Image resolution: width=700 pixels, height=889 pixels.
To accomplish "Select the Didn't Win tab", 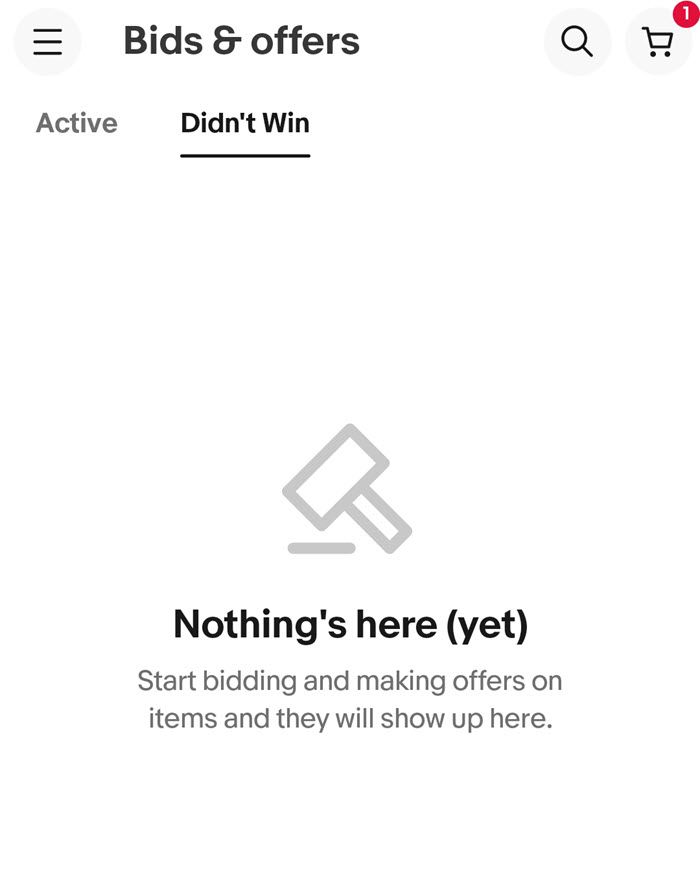I will (245, 123).
